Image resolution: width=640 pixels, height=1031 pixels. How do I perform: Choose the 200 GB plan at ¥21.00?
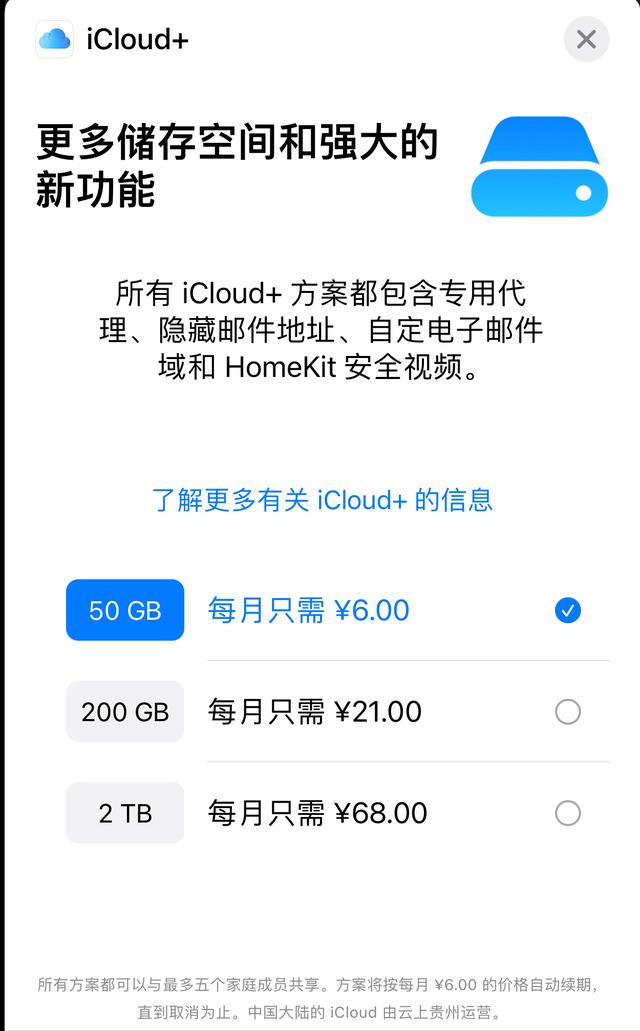coord(337,711)
